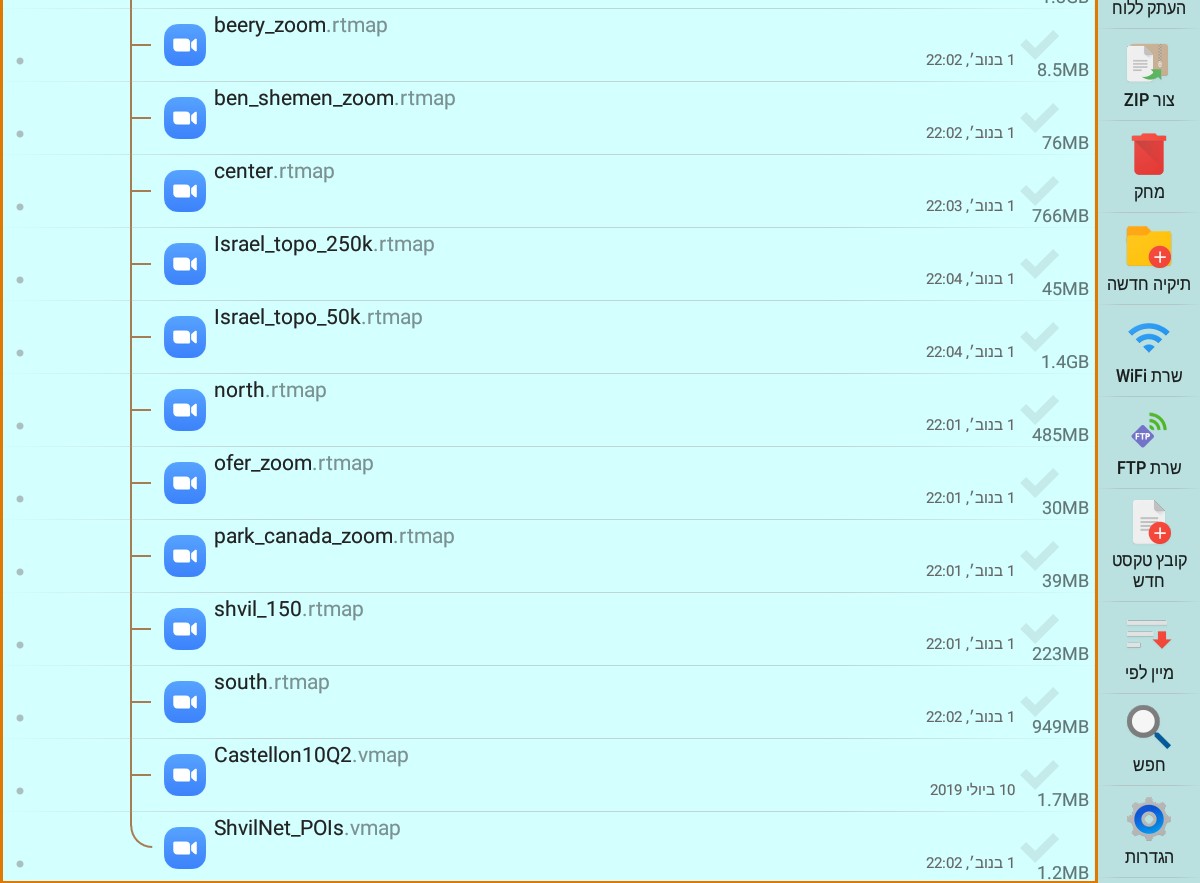The image size is (1200, 883).
Task: Open the beery_zoom.rtmap file
Action: [x=300, y=27]
